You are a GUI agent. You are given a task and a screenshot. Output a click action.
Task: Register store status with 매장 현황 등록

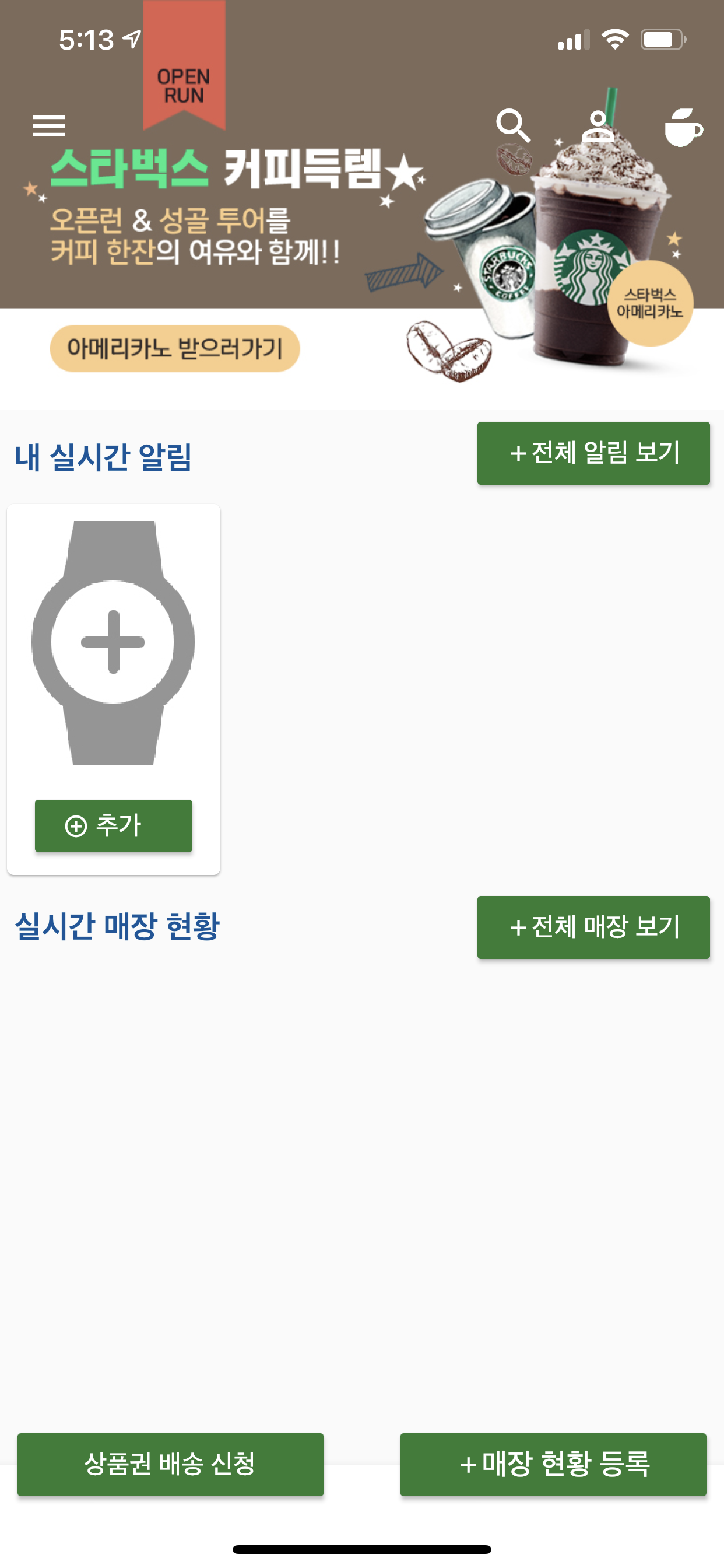[553, 1464]
